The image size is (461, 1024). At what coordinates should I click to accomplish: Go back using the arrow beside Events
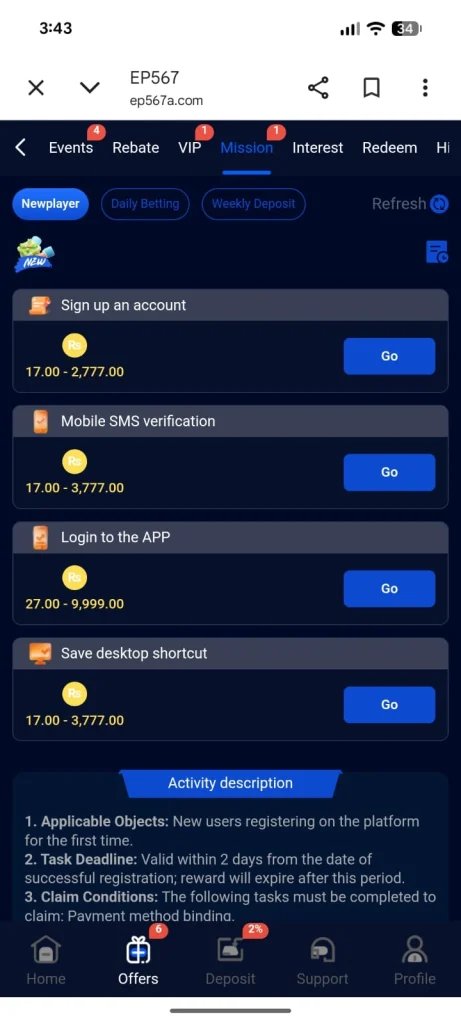pyautogui.click(x=20, y=148)
